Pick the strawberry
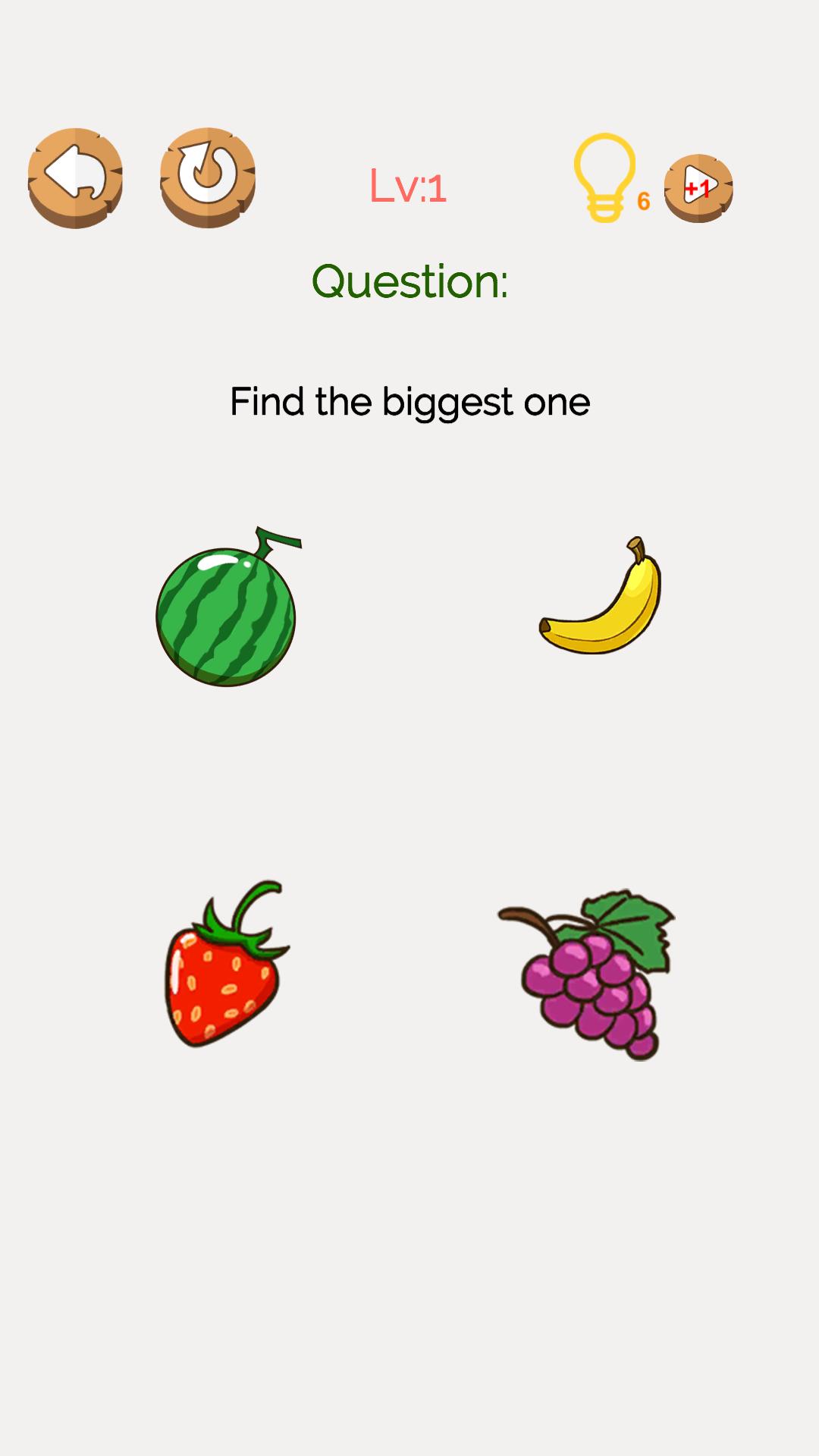This screenshot has height=1456, width=819. [x=224, y=969]
